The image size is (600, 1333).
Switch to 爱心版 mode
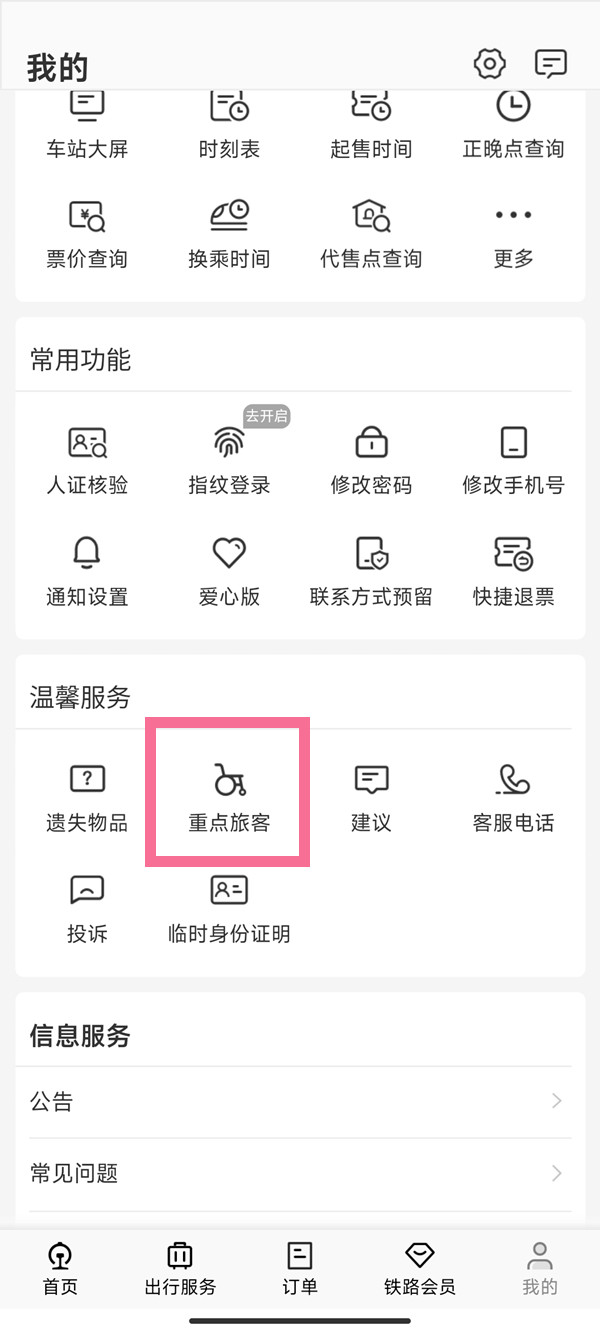click(x=229, y=571)
